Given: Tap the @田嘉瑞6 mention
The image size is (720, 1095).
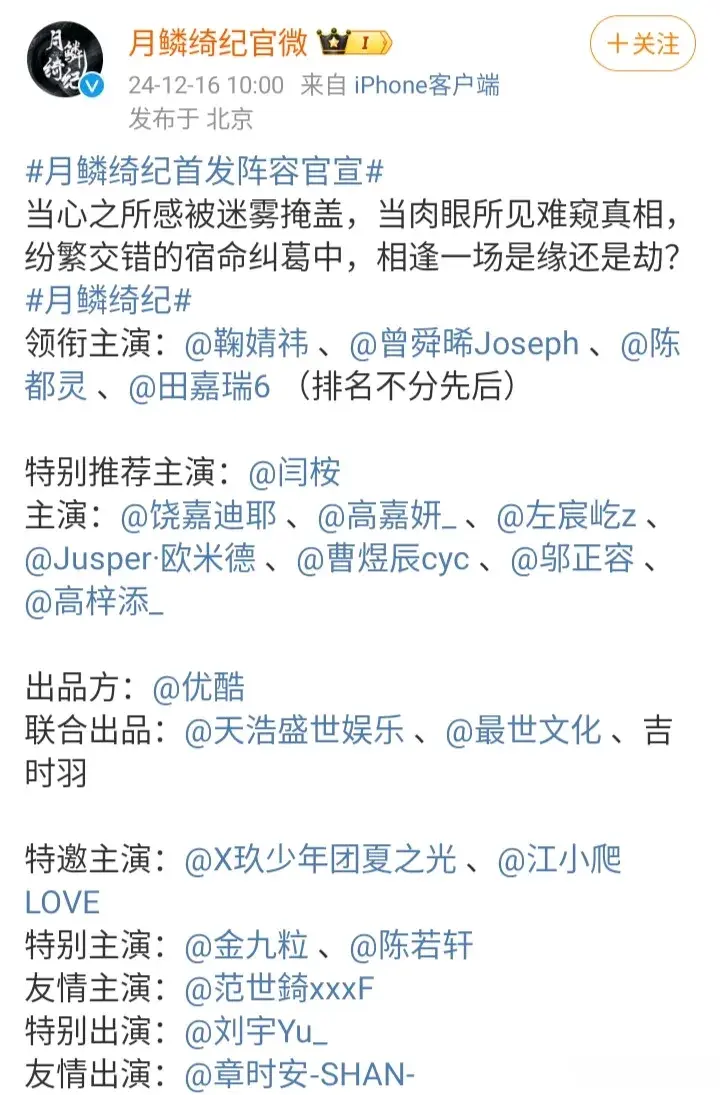Looking at the screenshot, I should click(199, 387).
